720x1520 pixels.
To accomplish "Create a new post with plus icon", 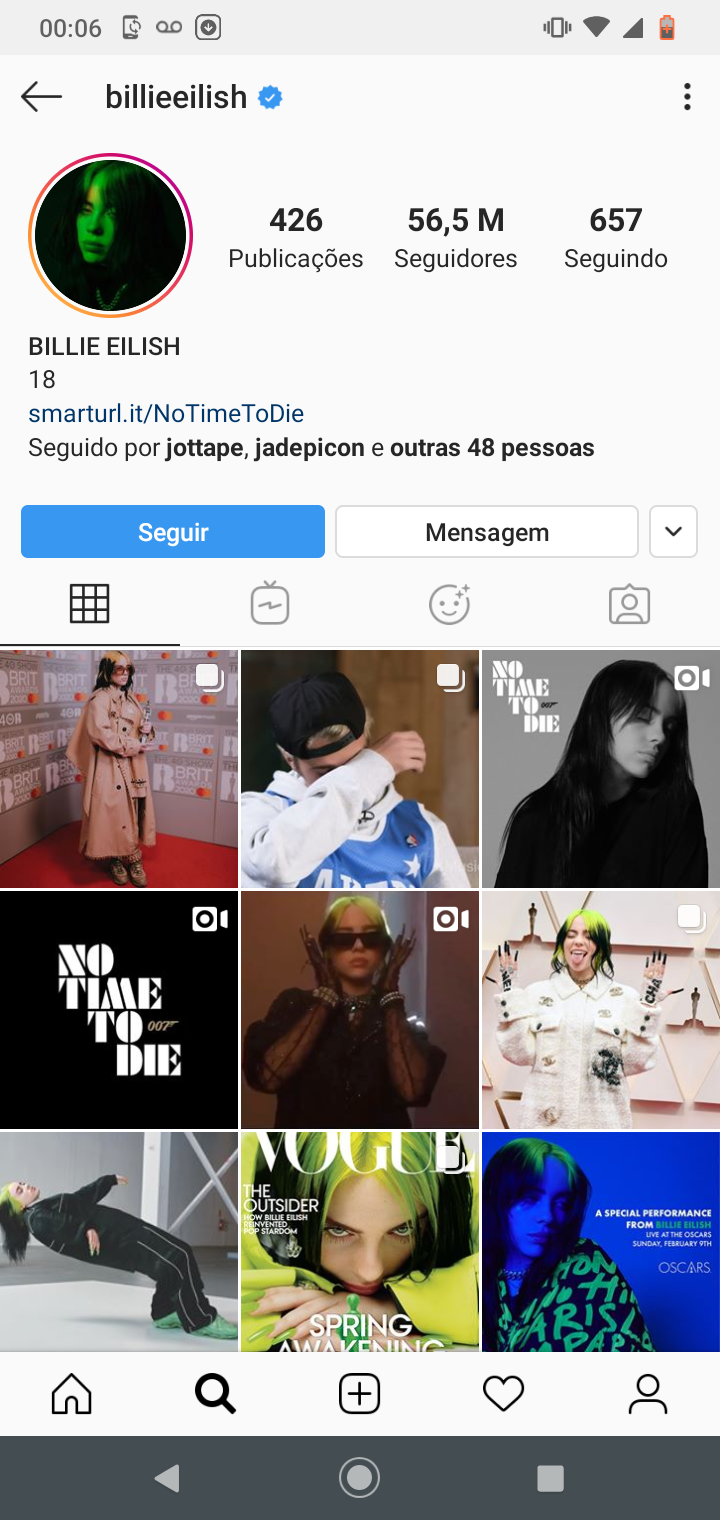I will (359, 1393).
